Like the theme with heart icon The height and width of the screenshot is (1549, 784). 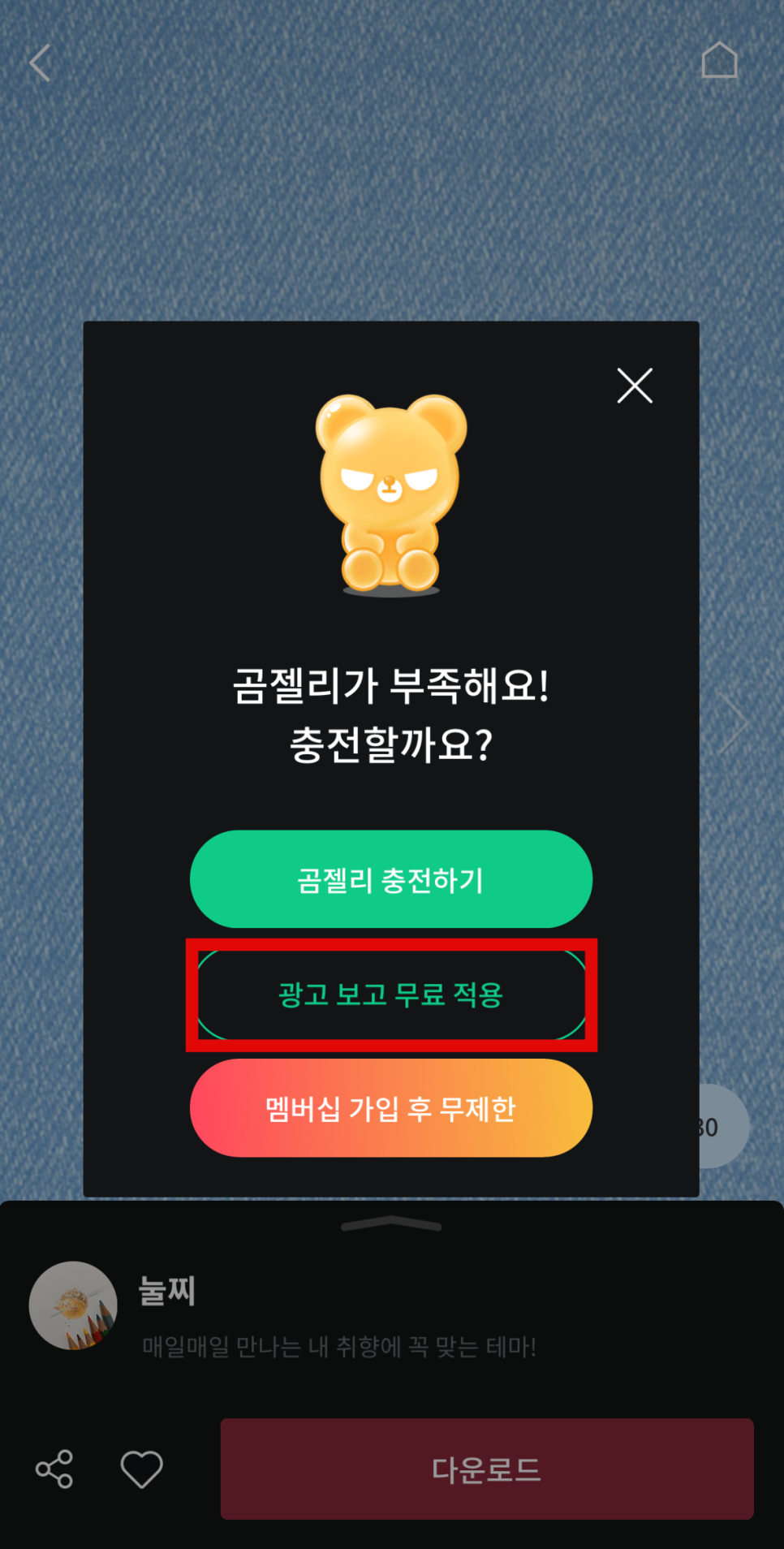pos(142,1469)
